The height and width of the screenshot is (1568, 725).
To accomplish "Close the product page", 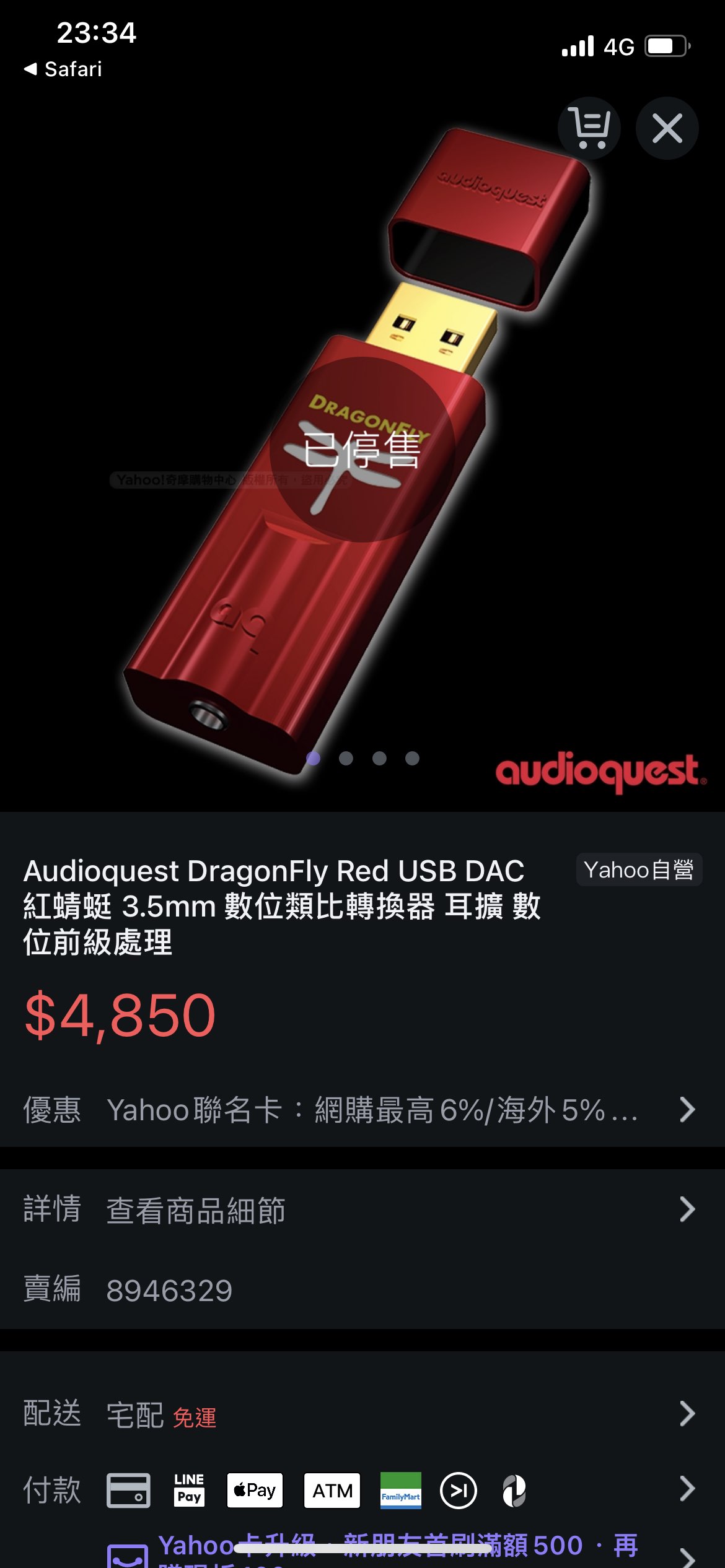I will [x=667, y=128].
